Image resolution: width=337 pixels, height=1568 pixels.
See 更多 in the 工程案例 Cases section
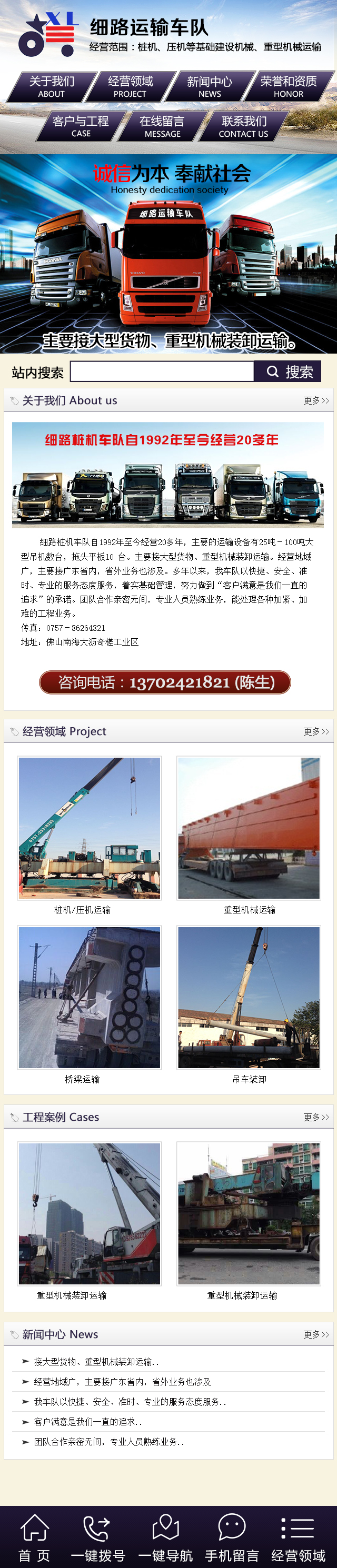(316, 1117)
